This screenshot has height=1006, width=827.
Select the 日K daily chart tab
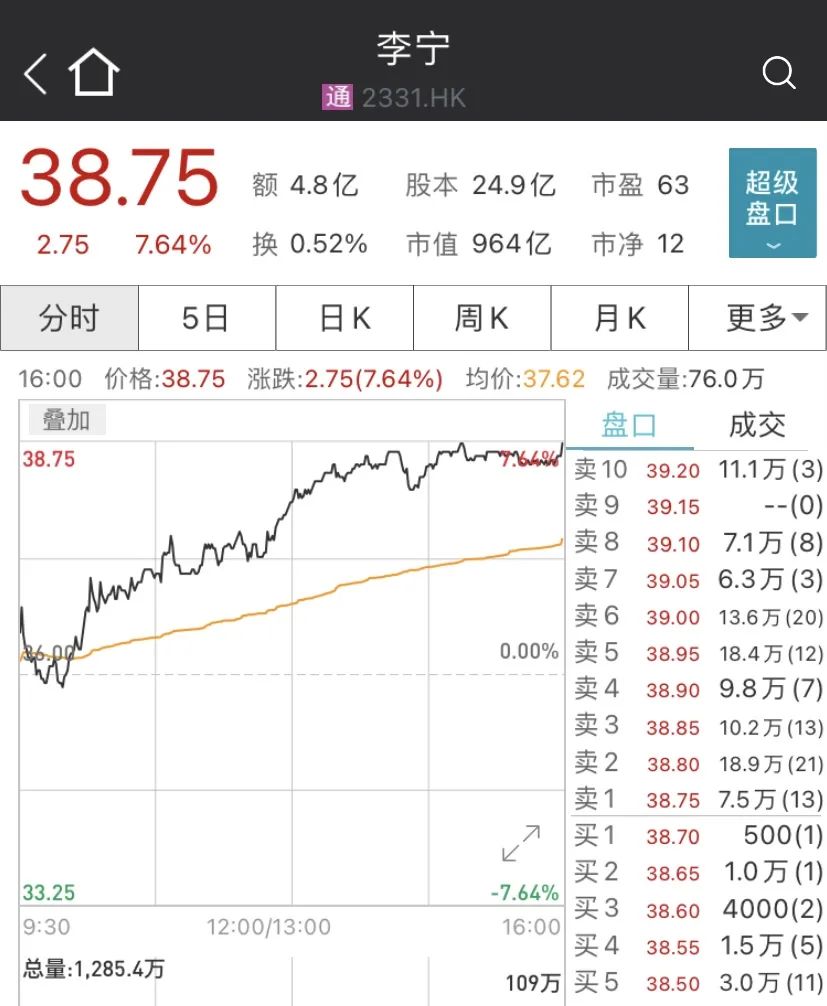pos(344,317)
